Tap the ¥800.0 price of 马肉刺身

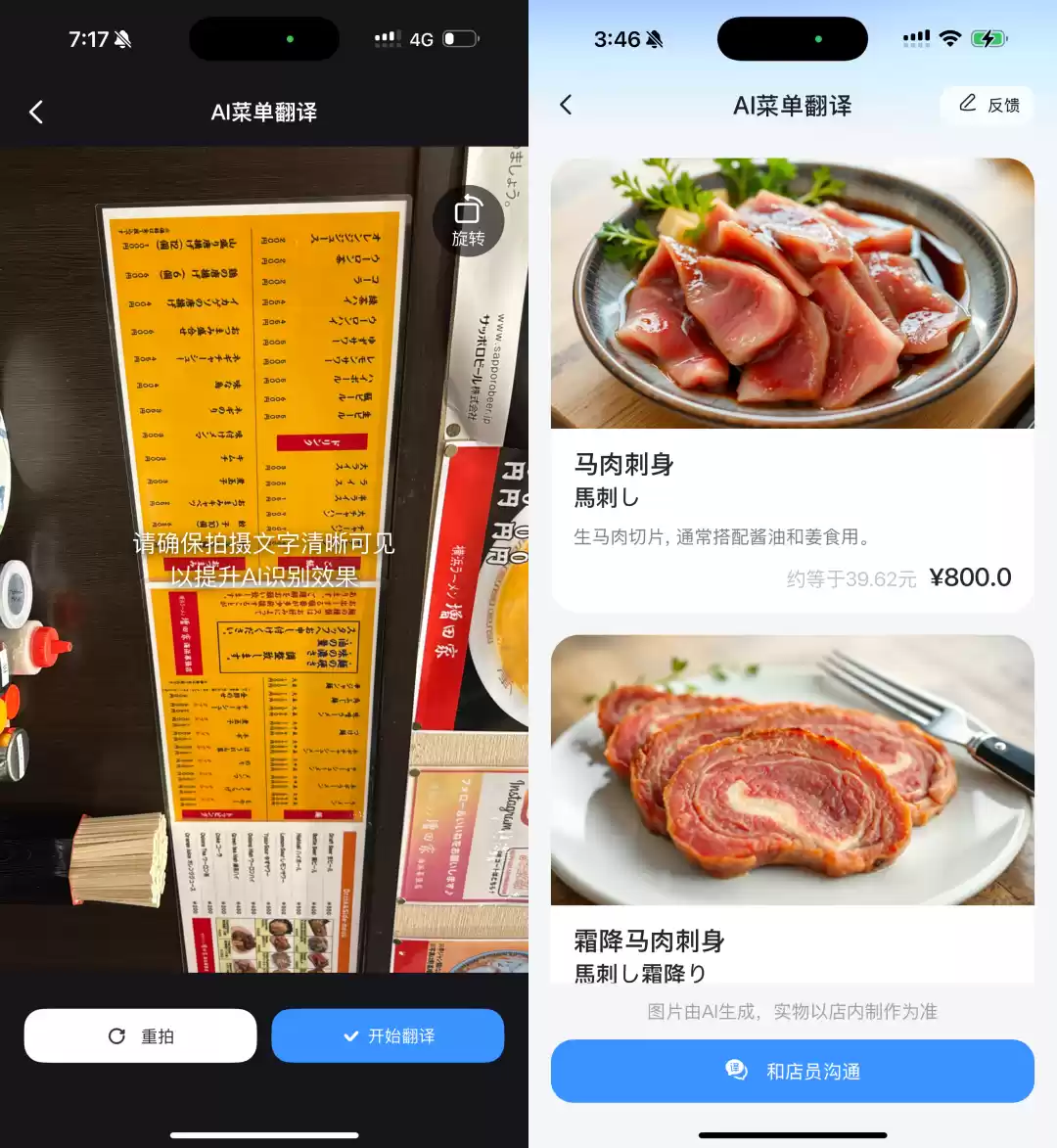tap(971, 577)
